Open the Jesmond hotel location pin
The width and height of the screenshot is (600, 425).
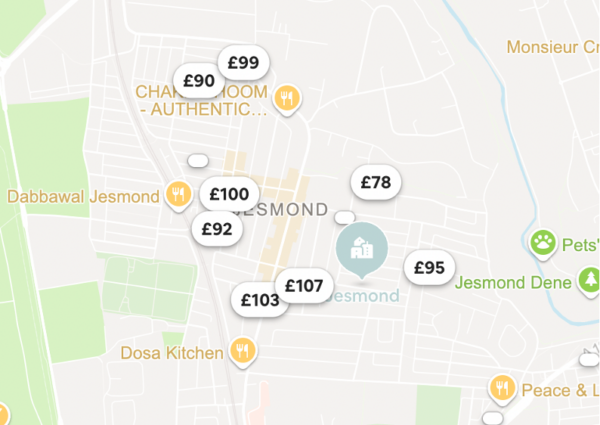(361, 248)
